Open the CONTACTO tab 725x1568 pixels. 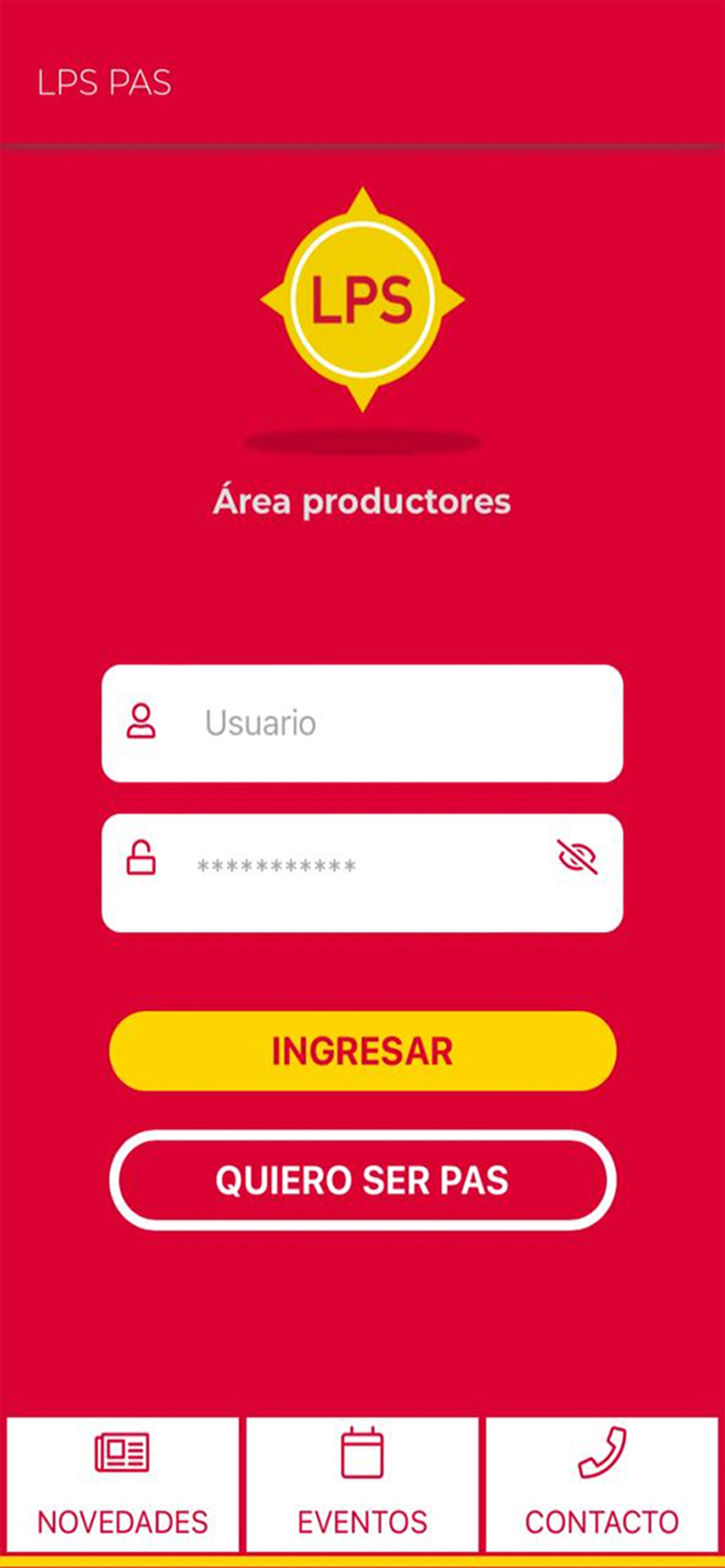pyautogui.click(x=602, y=1484)
